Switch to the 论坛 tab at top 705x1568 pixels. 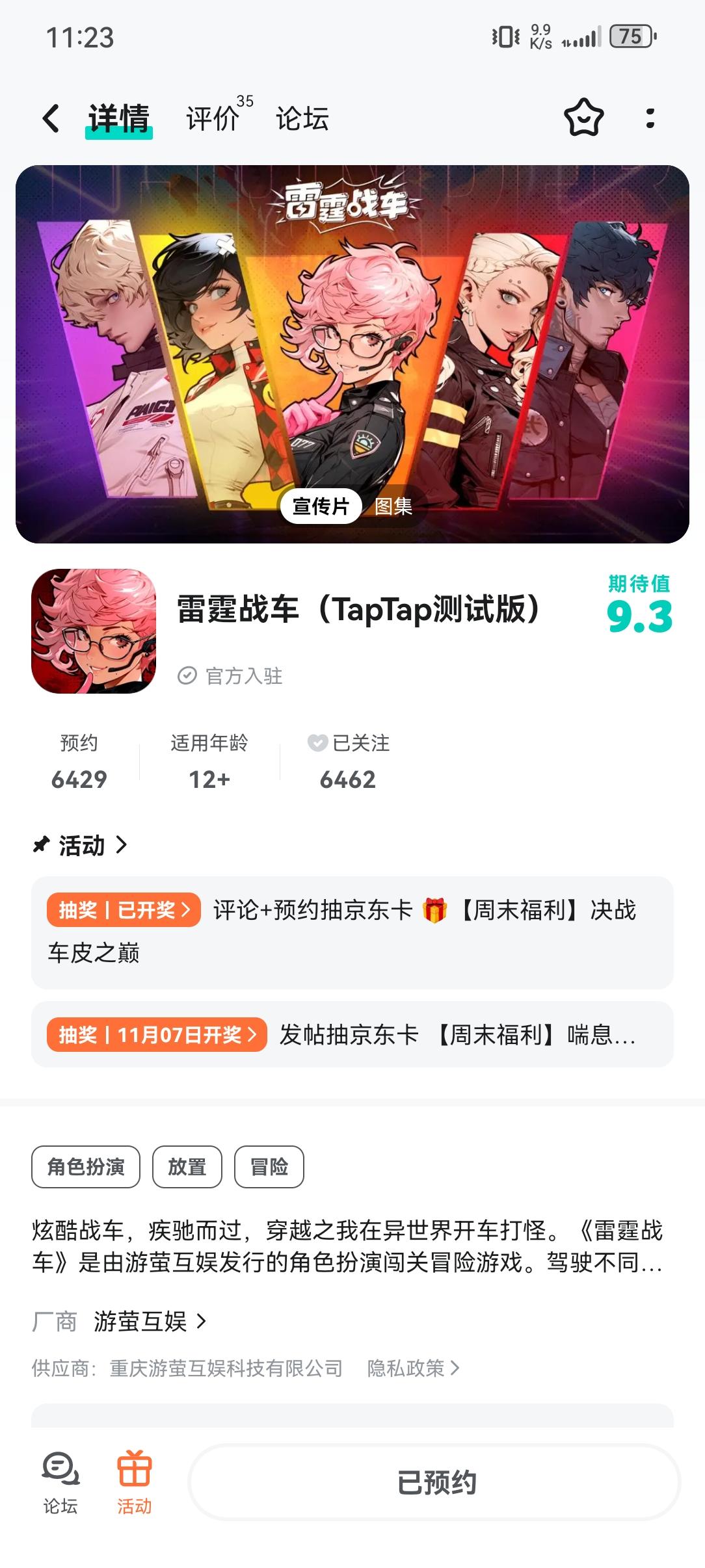pos(302,119)
